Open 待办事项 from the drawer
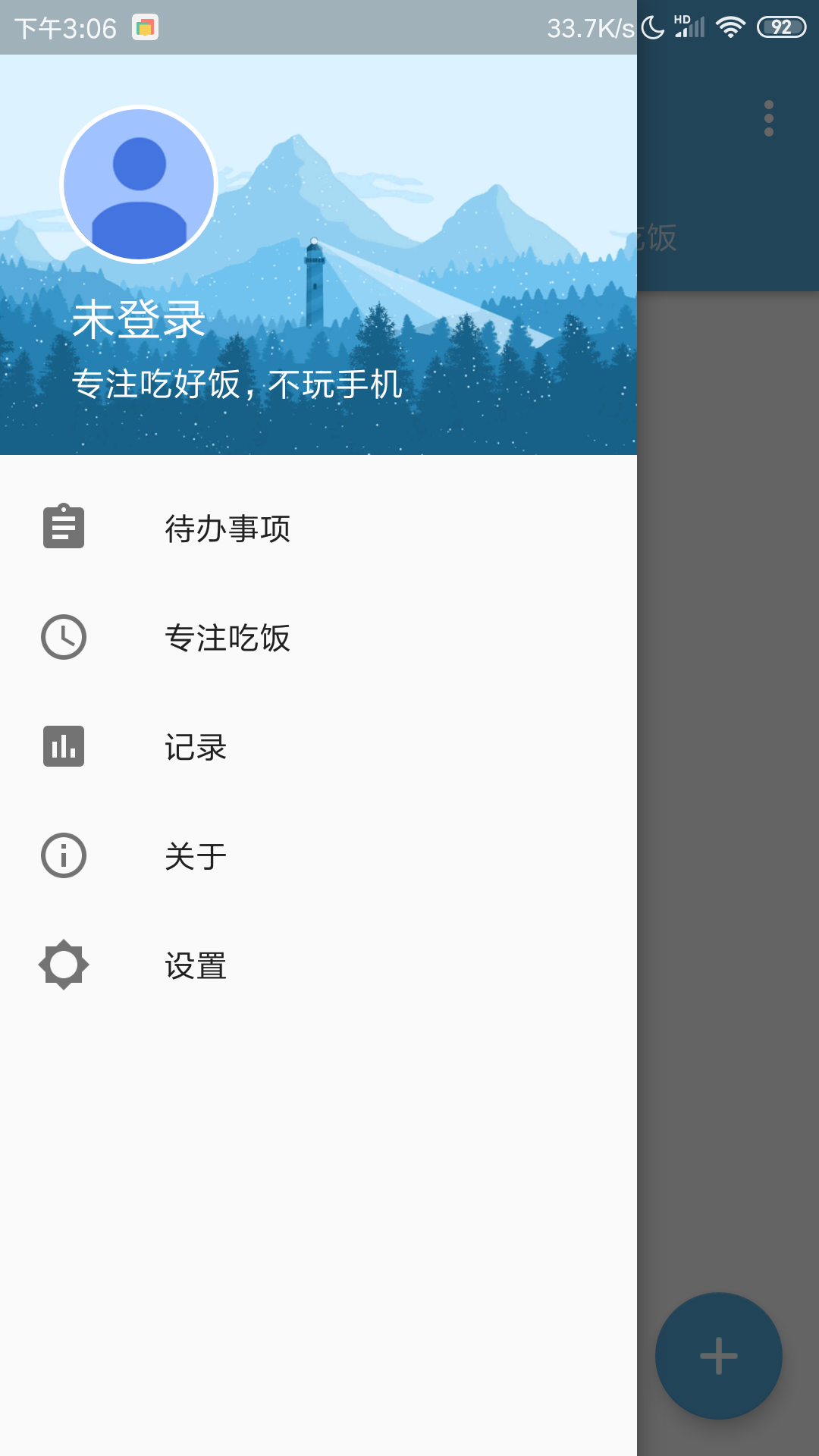The height and width of the screenshot is (1456, 819). (227, 528)
